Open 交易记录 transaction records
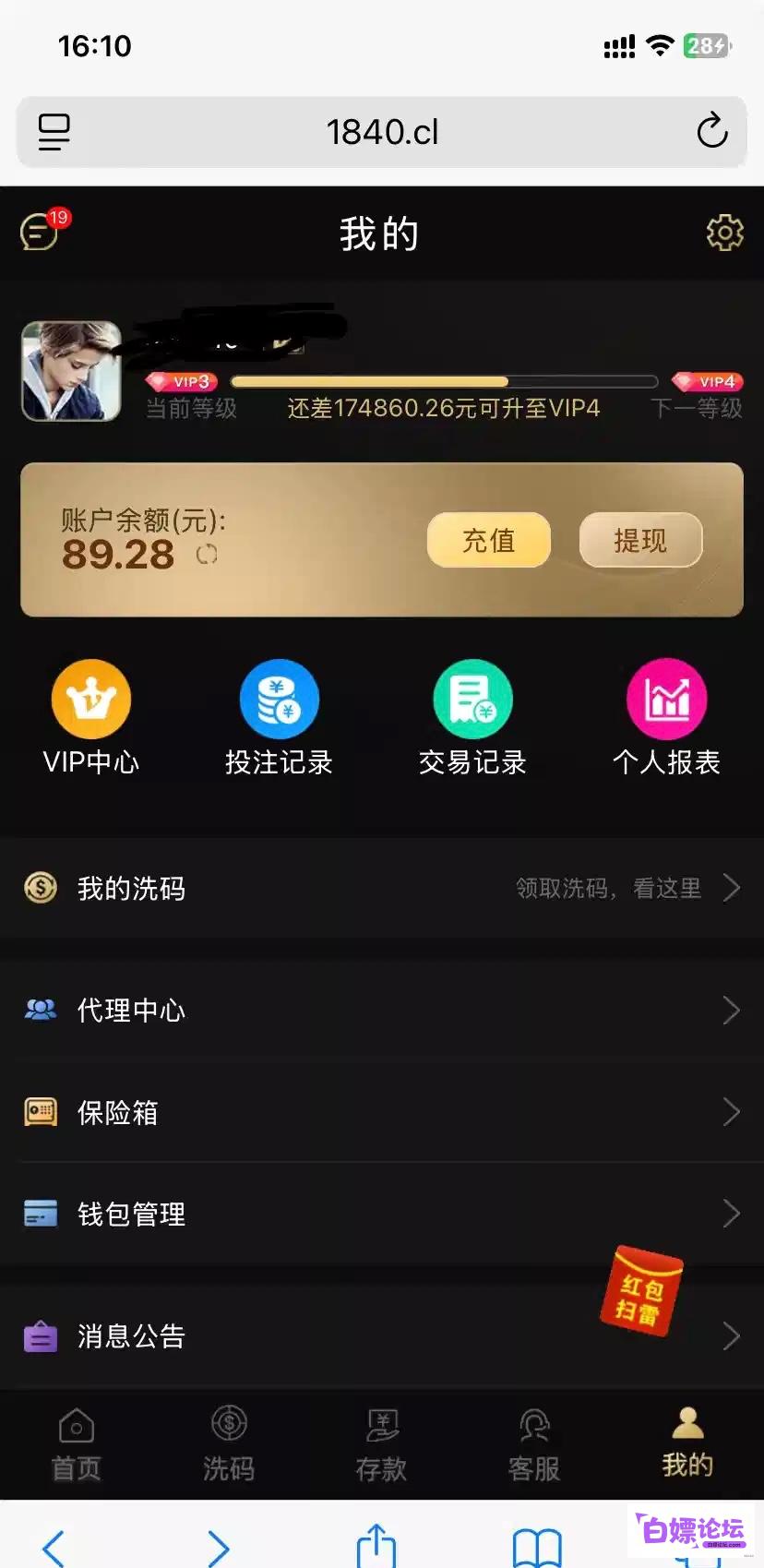 [472, 718]
